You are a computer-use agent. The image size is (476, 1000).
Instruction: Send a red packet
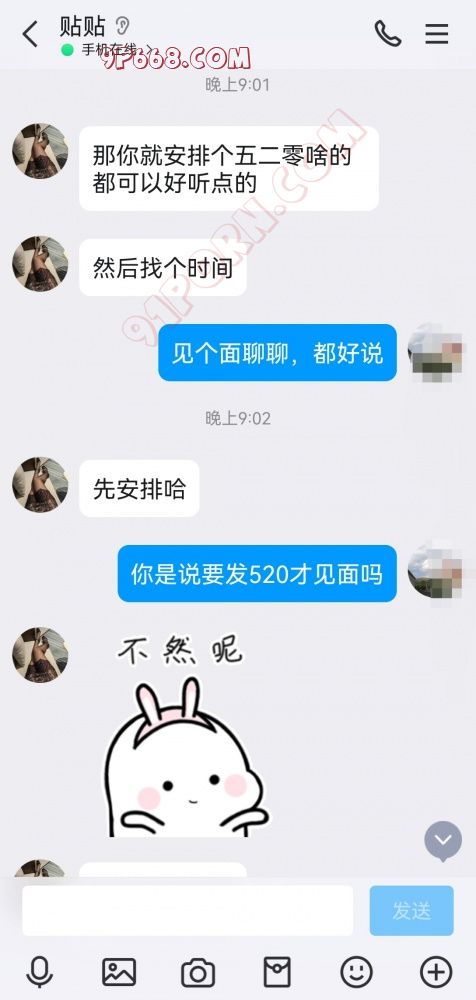[x=278, y=973]
